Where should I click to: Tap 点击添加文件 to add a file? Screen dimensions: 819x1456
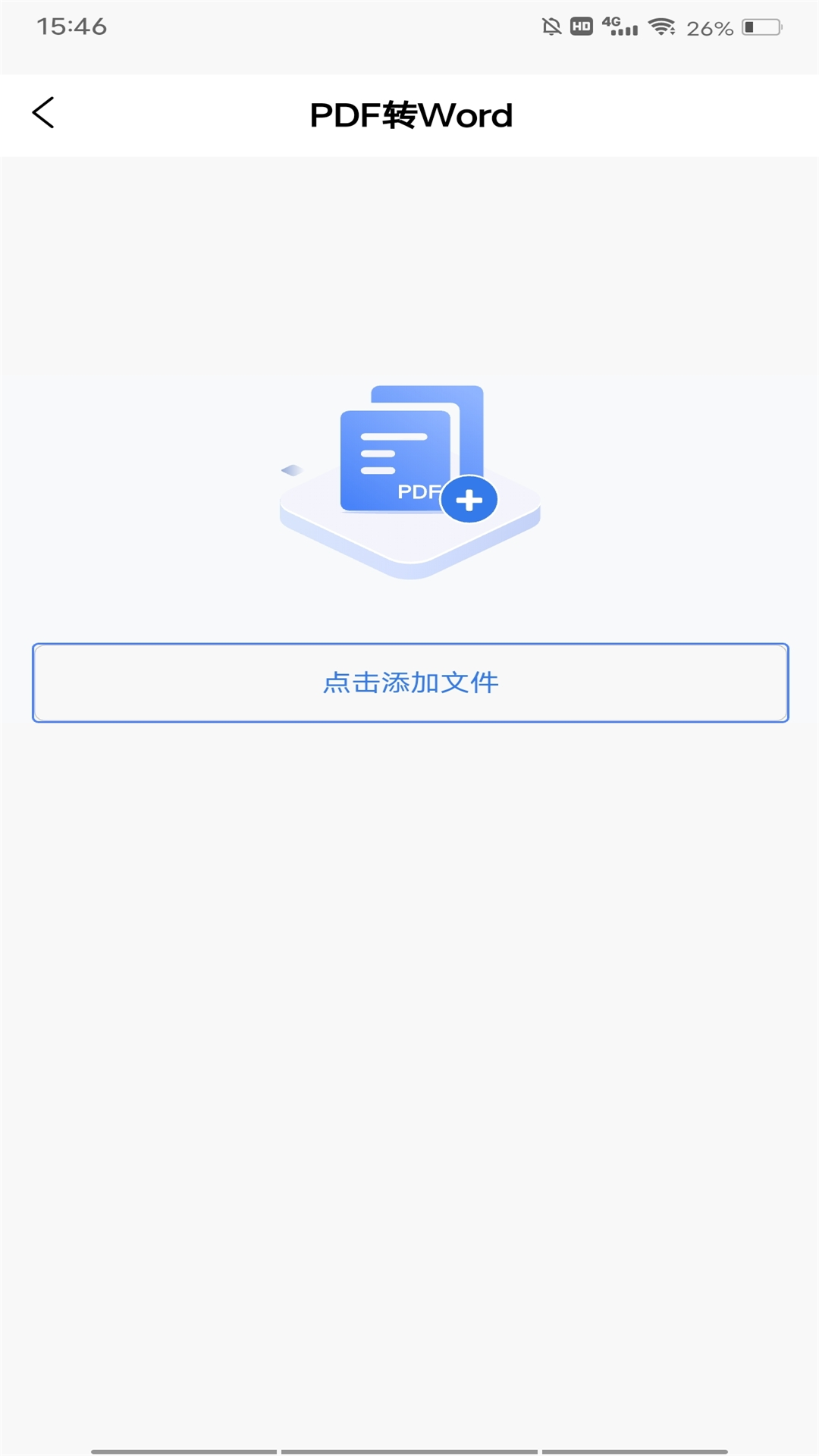pyautogui.click(x=409, y=682)
